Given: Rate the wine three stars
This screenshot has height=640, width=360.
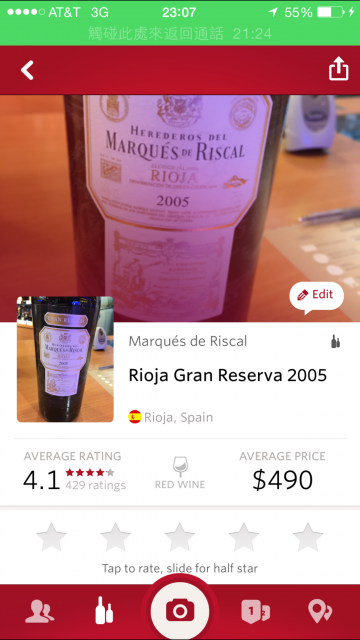Looking at the screenshot, I should 180,538.
